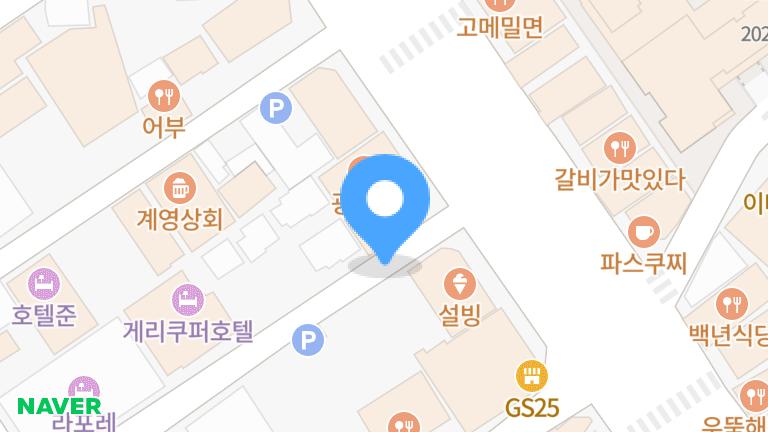Open the 호텔준 hotel marker
The image size is (768, 432).
(44, 285)
